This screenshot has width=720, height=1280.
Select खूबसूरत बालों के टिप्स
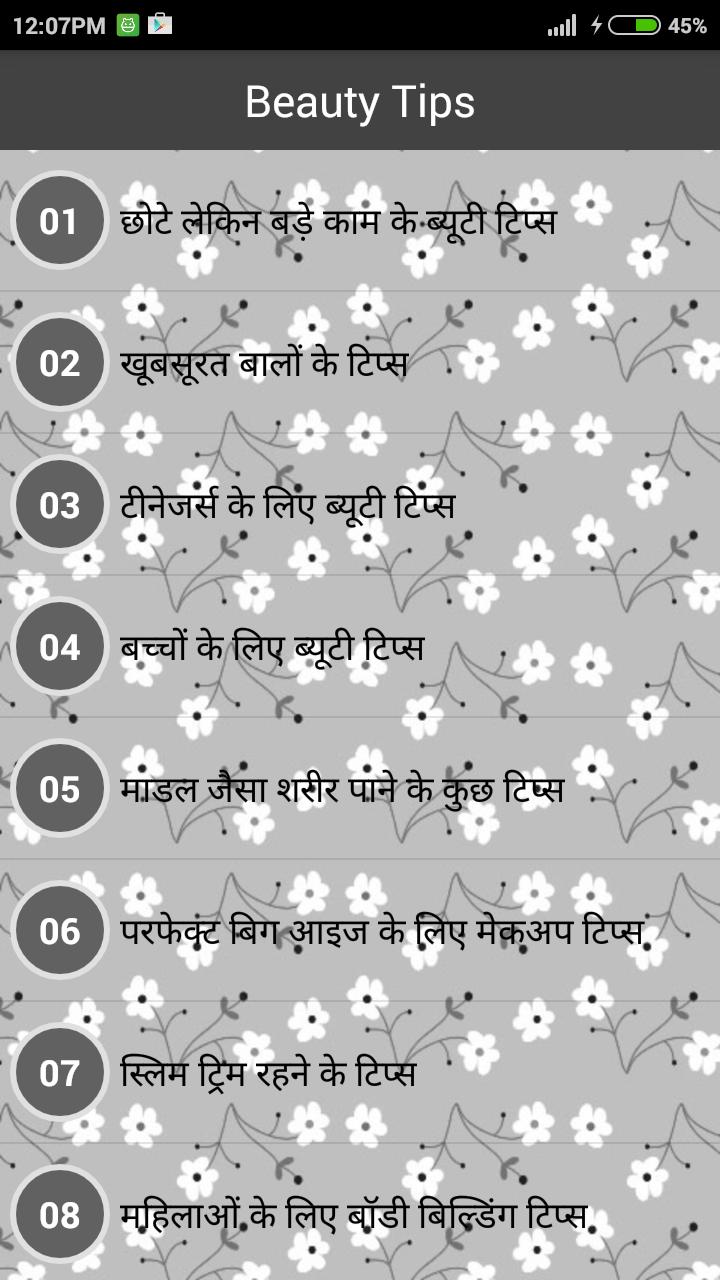tap(264, 363)
